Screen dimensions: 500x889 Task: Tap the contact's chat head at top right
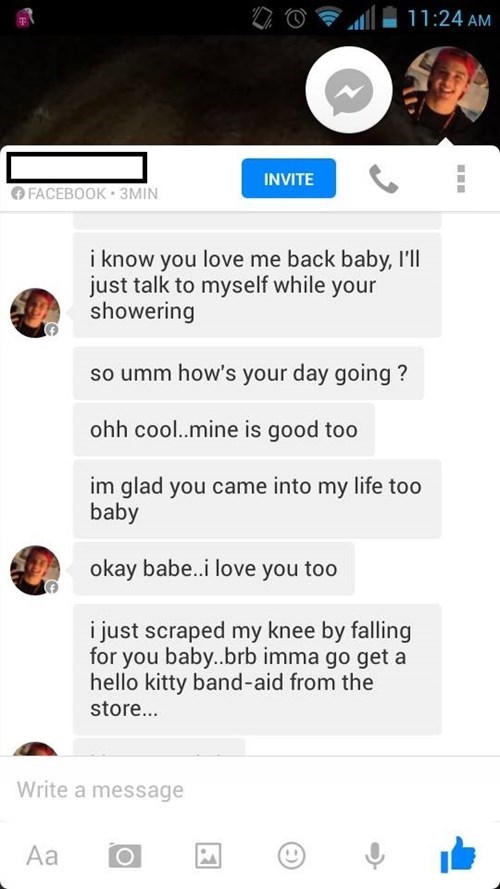pos(446,90)
